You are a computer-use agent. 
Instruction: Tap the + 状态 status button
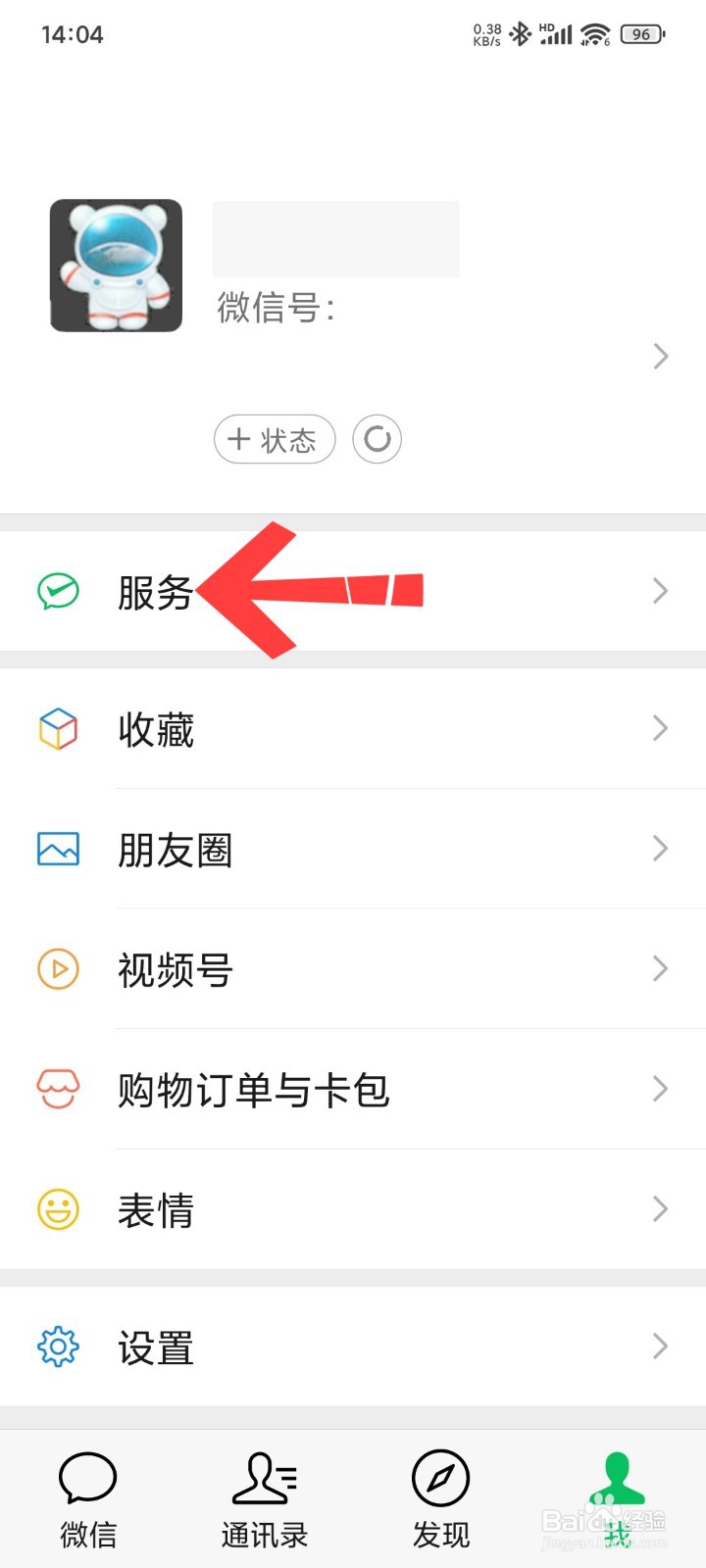(274, 440)
